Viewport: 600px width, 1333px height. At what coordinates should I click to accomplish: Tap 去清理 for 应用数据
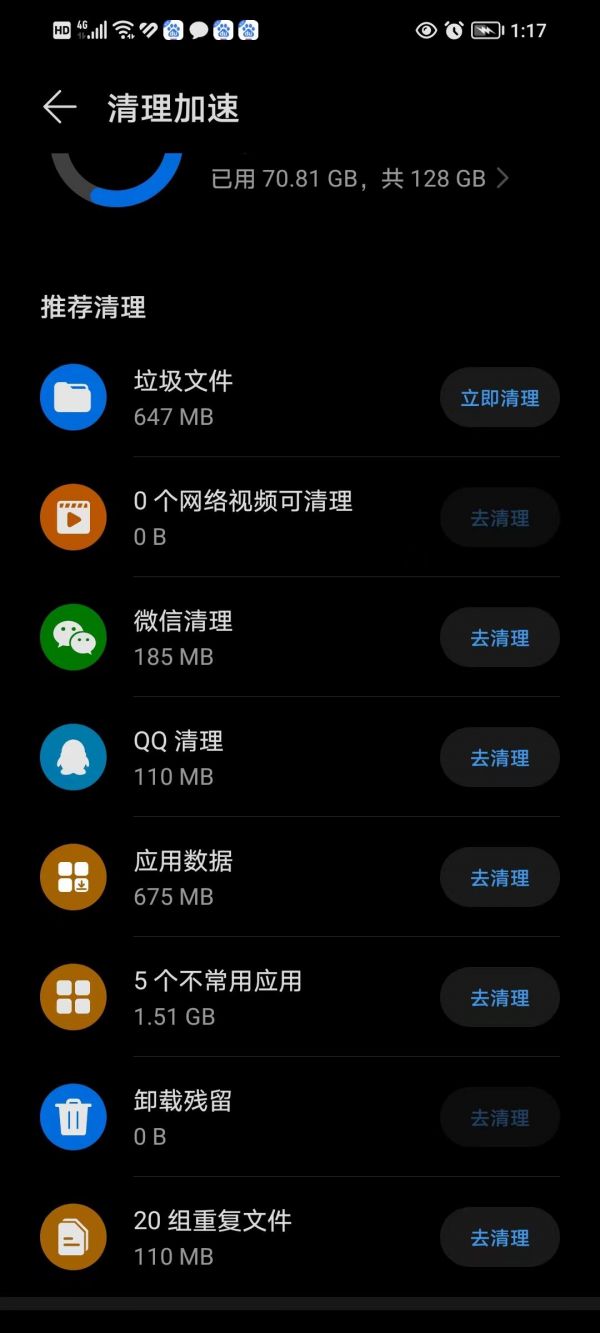coord(500,878)
